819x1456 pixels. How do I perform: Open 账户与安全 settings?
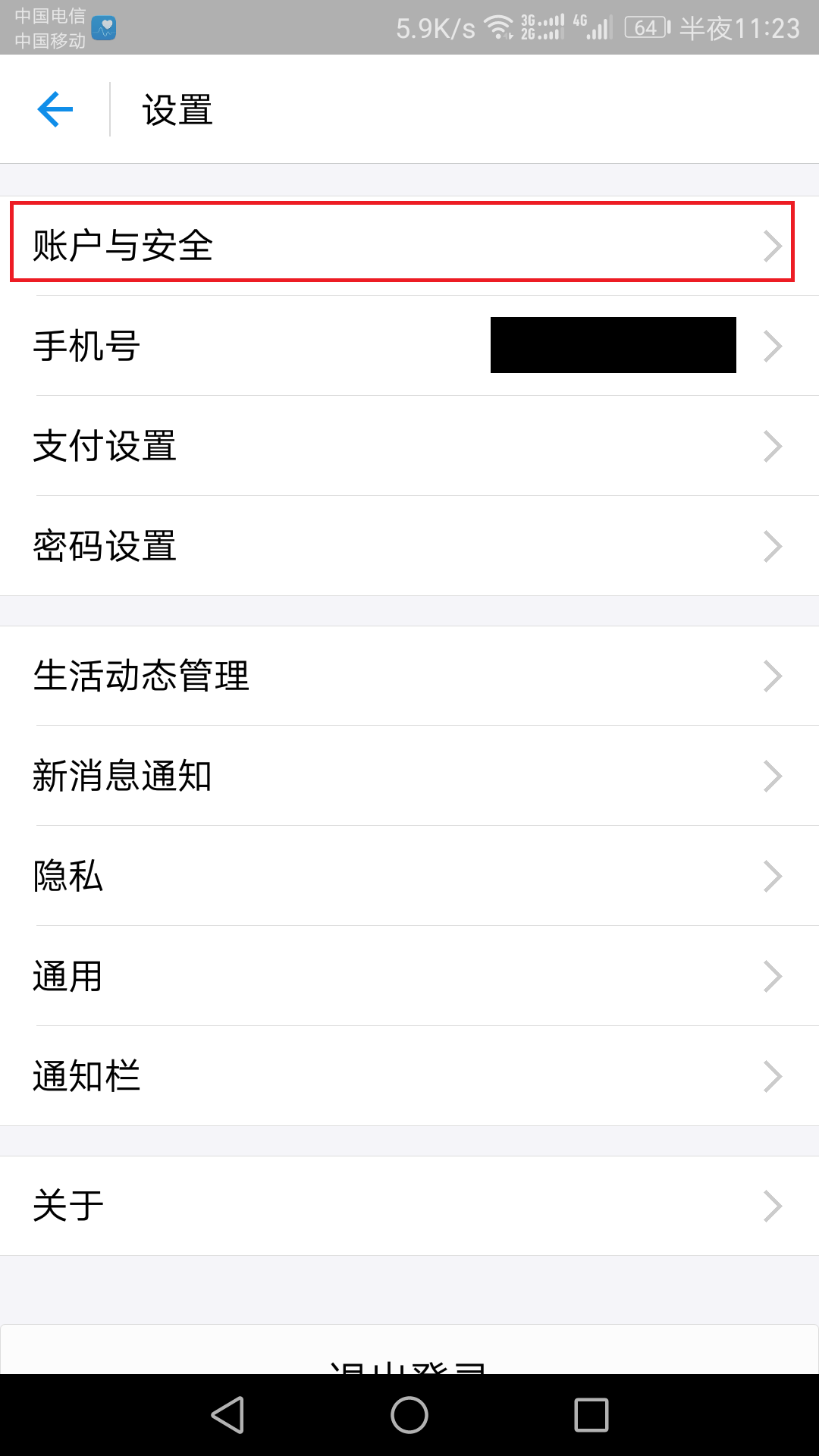click(x=409, y=246)
